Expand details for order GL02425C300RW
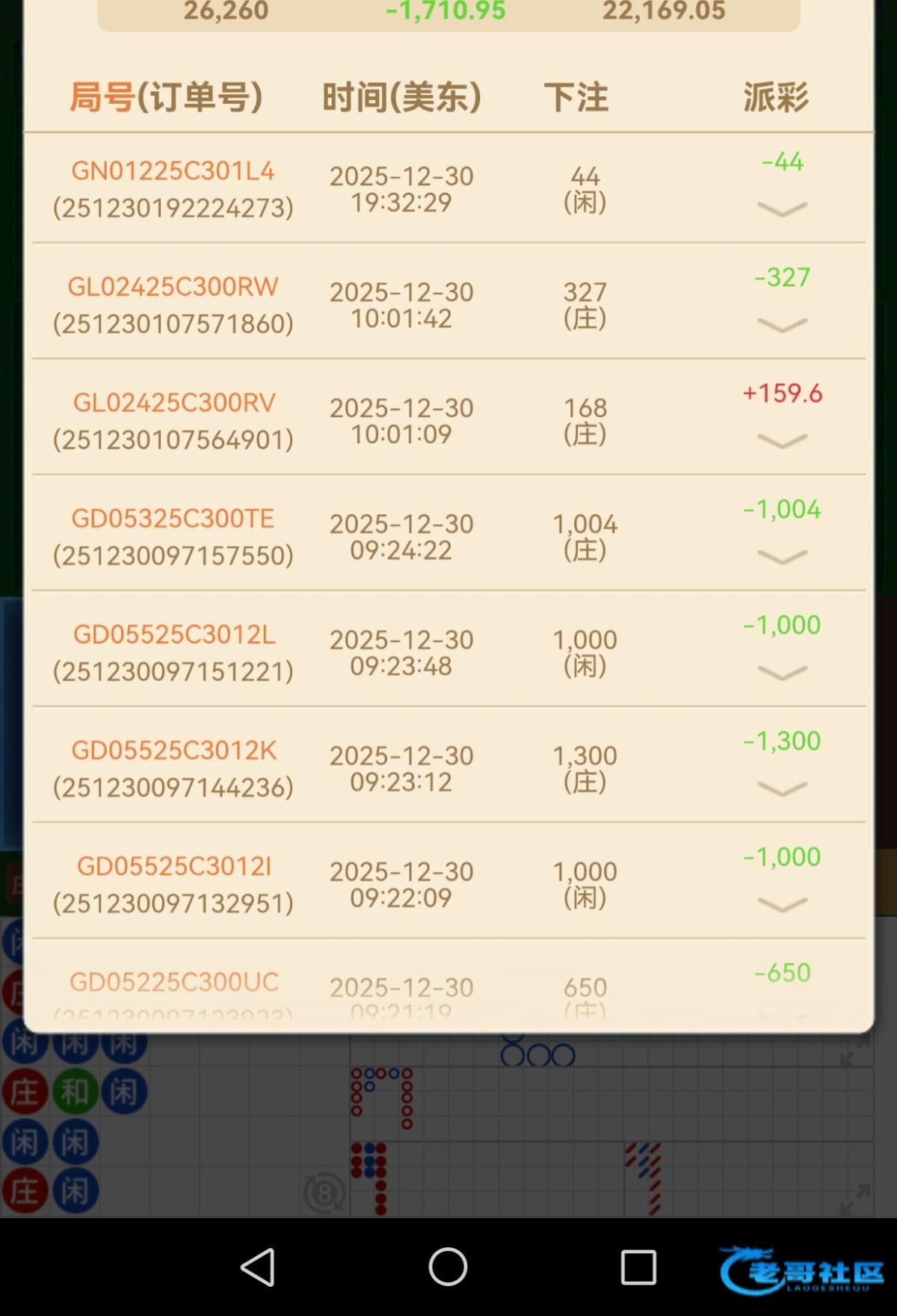Screen dimensions: 897x1316 (x=782, y=325)
